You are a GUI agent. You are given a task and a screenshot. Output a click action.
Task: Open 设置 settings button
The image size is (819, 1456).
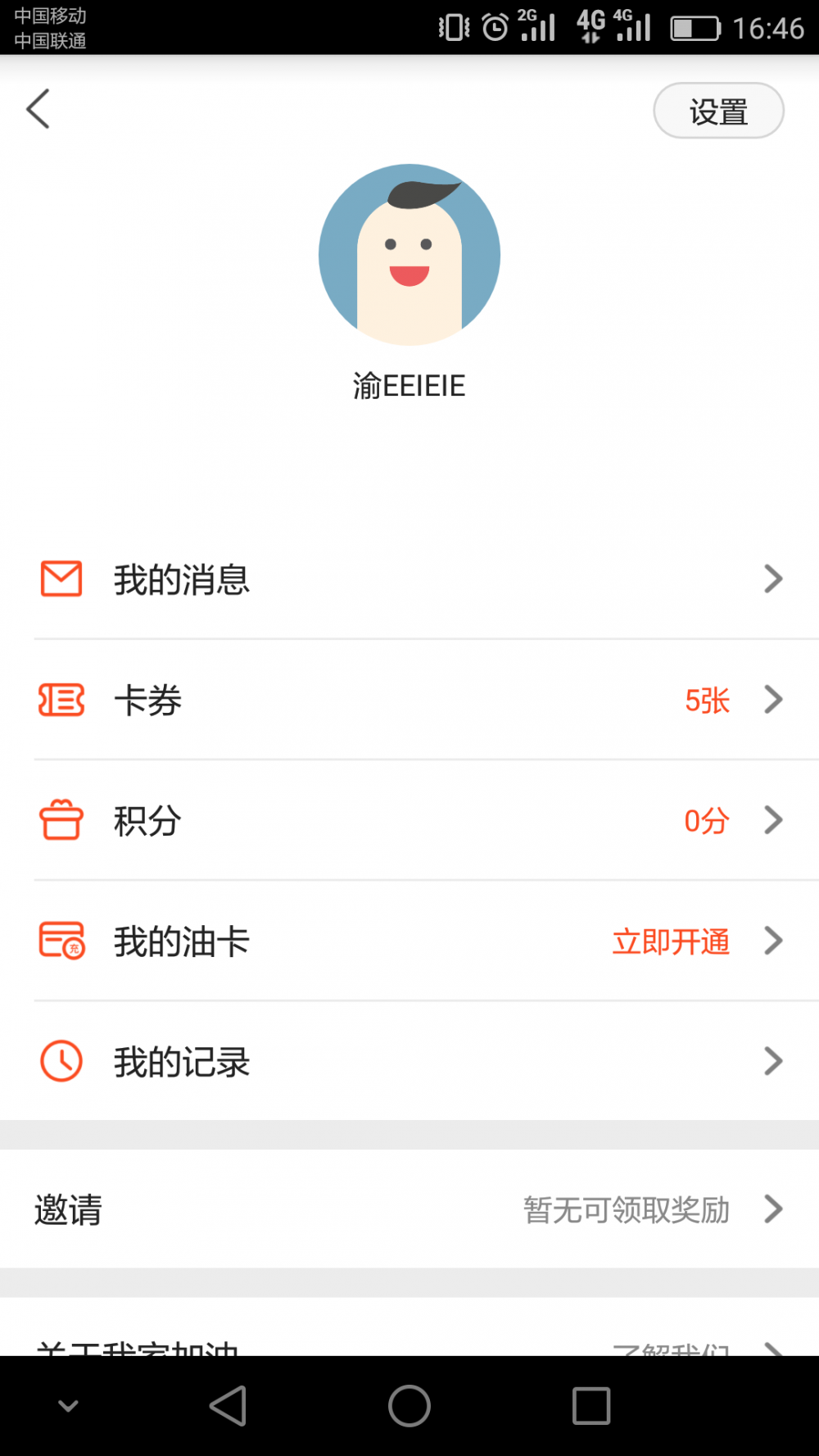coord(718,111)
